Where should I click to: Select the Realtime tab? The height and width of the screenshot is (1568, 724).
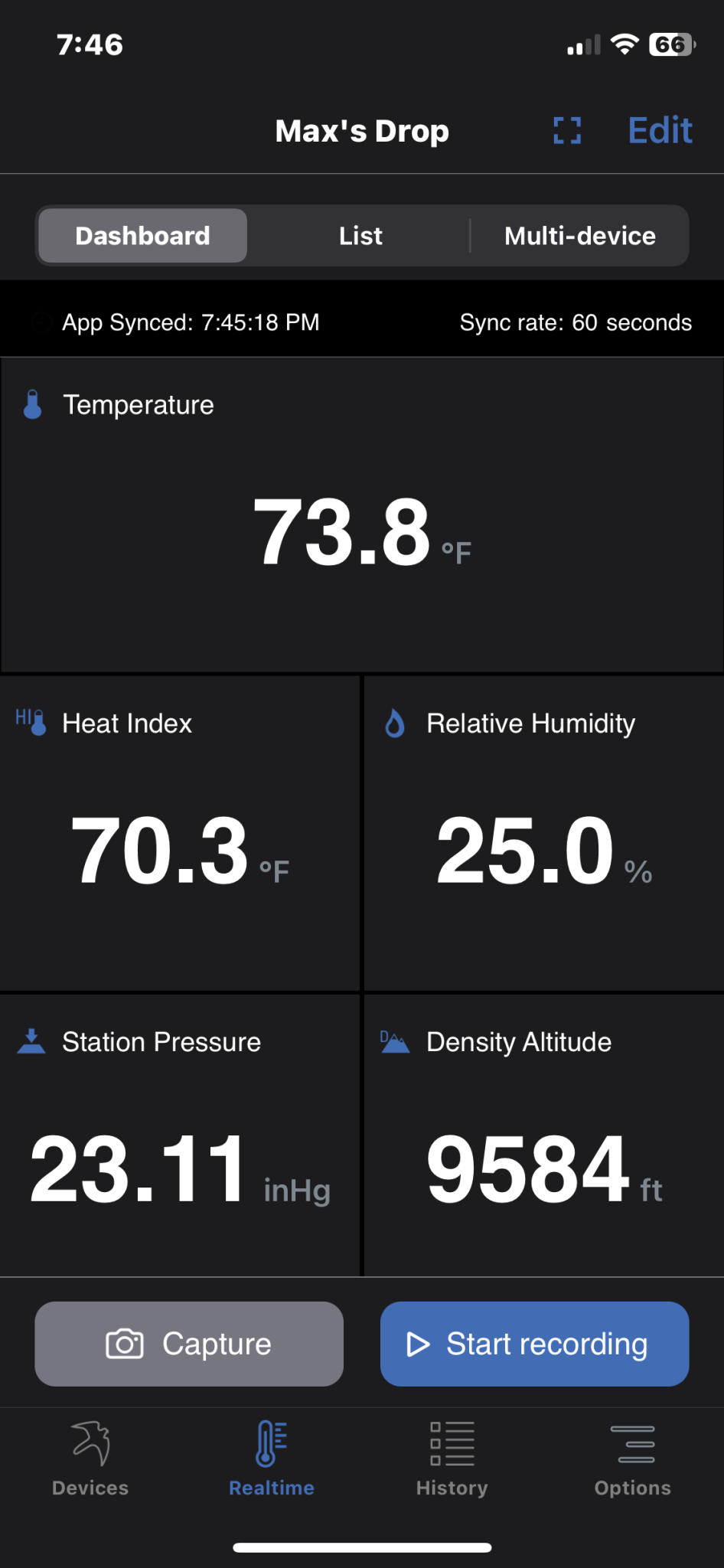[272, 1459]
